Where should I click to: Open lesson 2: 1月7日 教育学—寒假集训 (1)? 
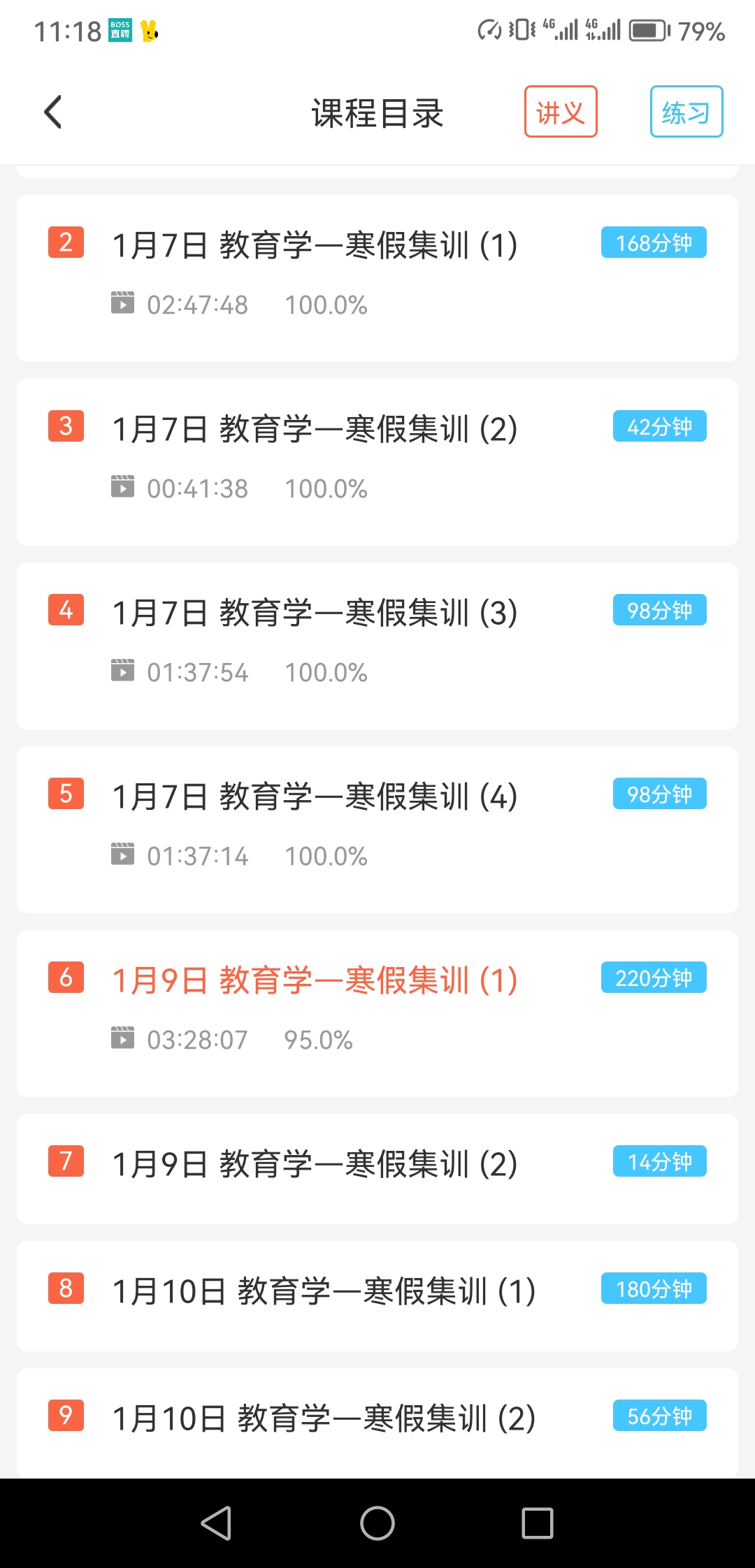[x=377, y=278]
